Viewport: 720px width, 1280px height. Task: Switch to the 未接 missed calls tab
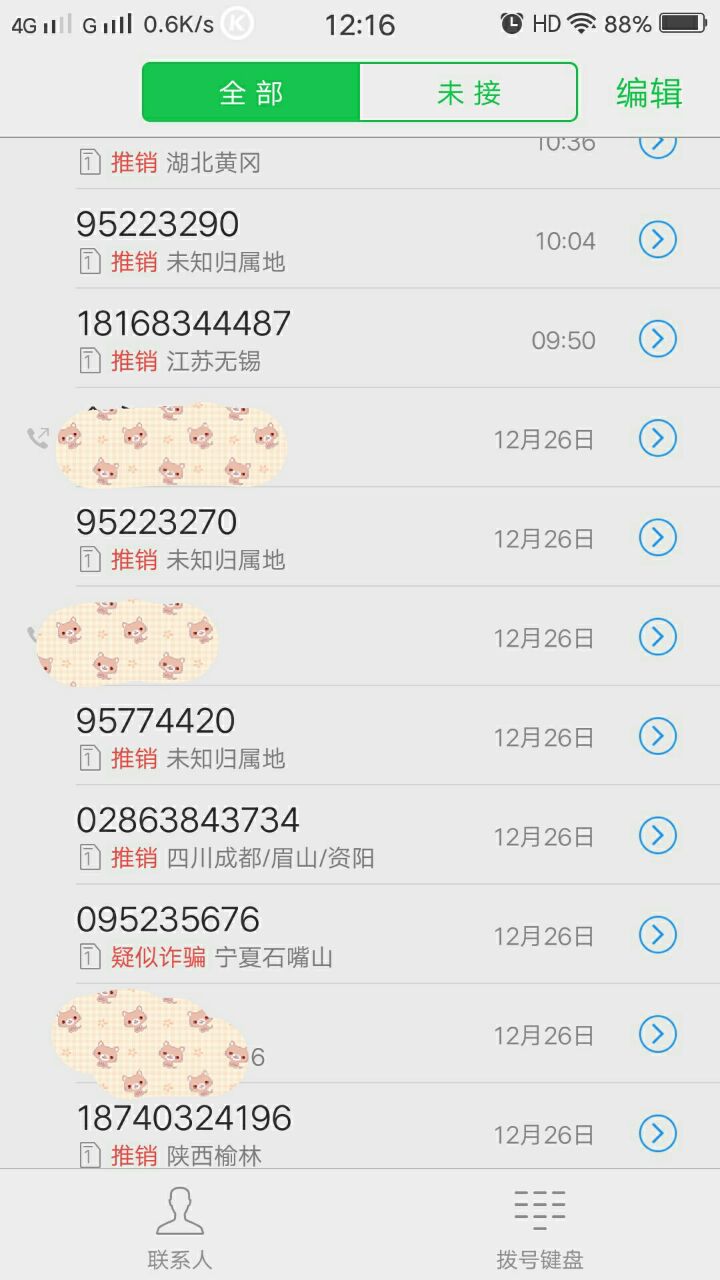(x=468, y=93)
